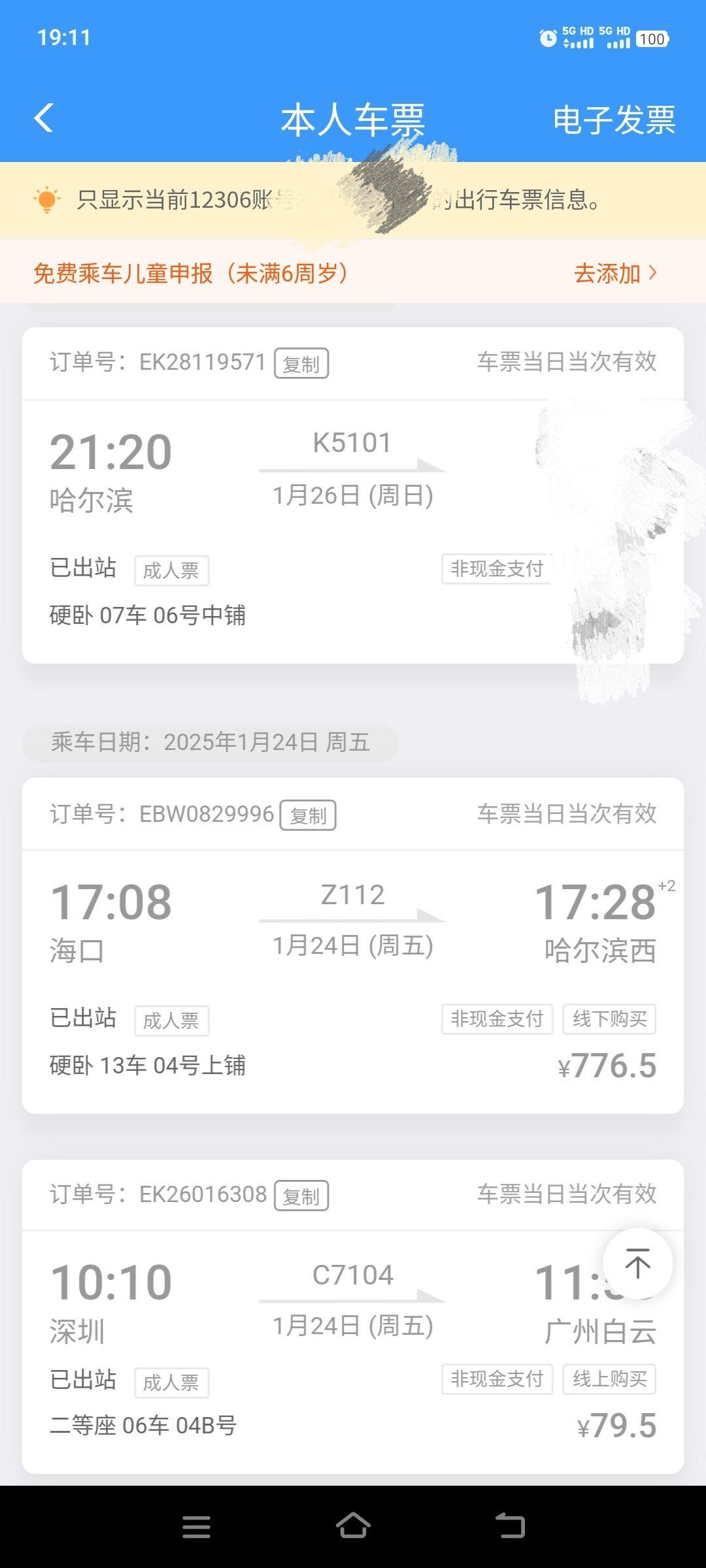This screenshot has height=1568, width=706.
Task: Go back using the top-left arrow
Action: click(x=44, y=119)
